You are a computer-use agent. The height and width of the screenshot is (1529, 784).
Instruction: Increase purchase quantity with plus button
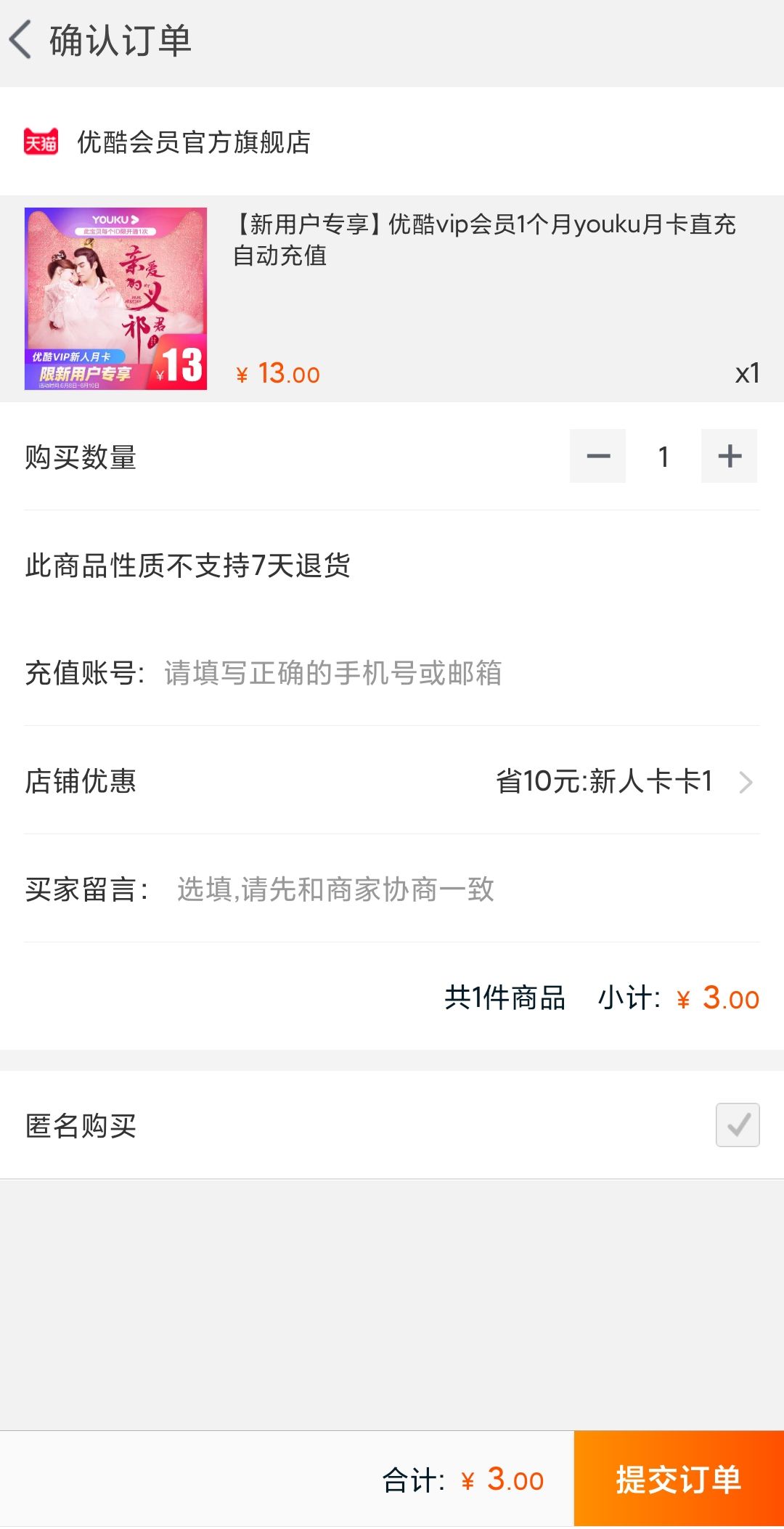point(729,456)
